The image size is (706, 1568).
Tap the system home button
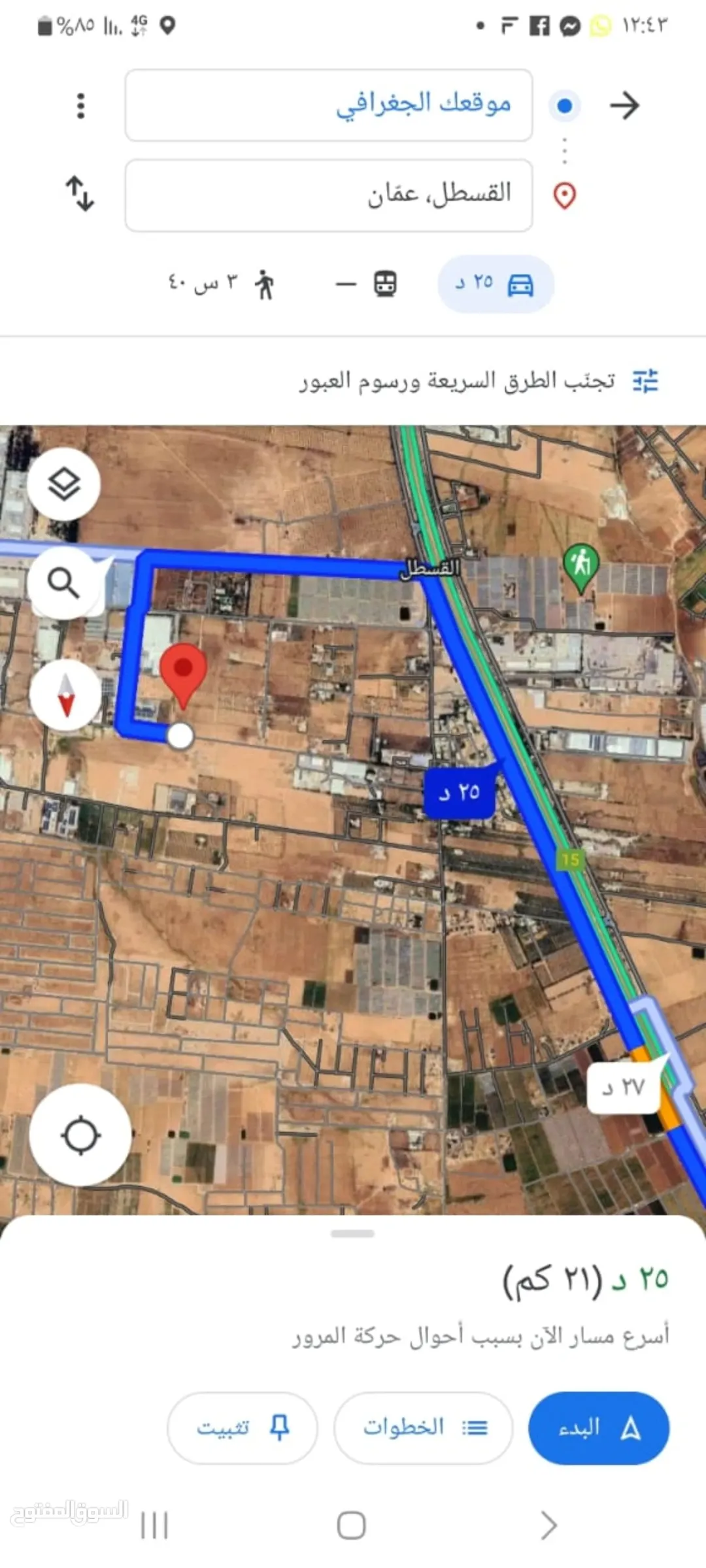tap(351, 1526)
